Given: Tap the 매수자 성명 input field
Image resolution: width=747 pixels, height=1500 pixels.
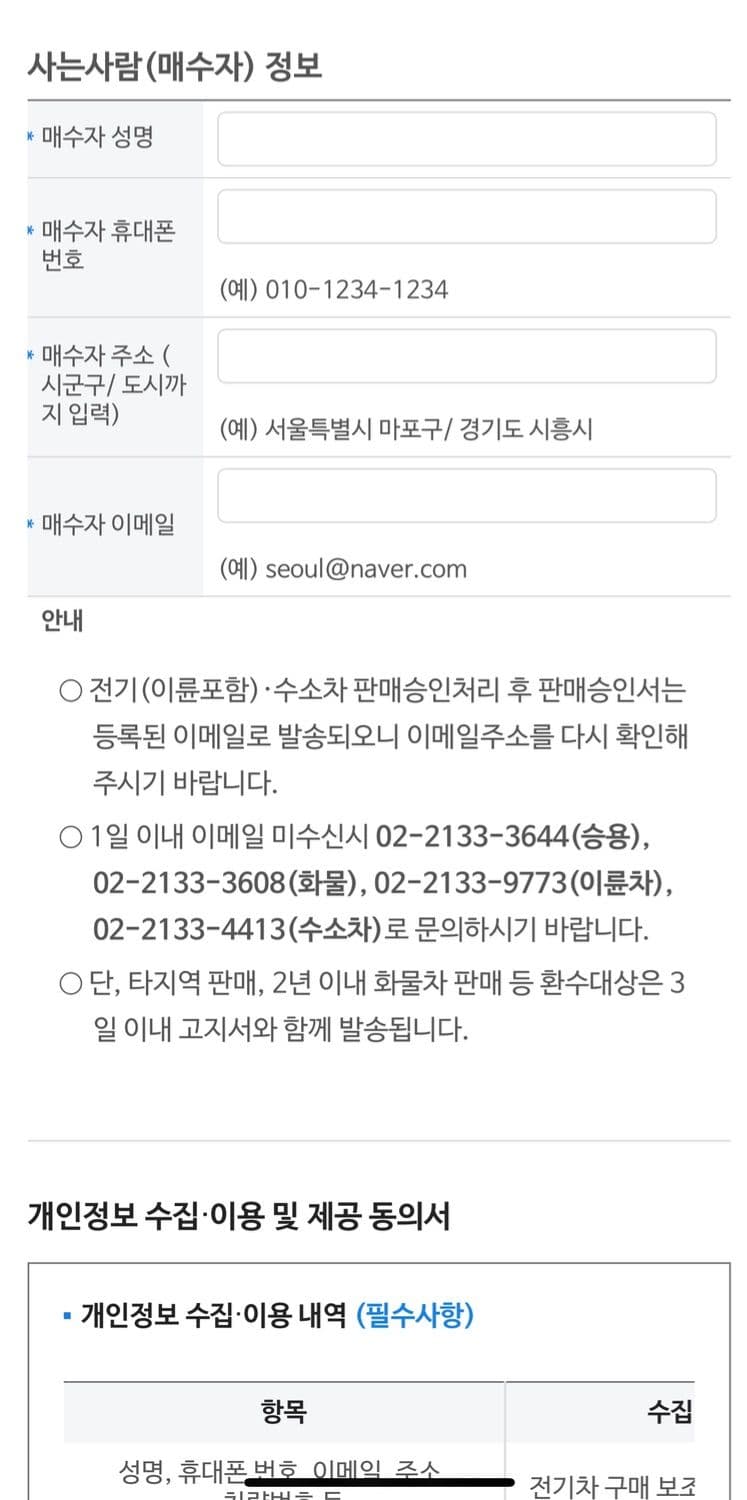Looking at the screenshot, I should point(467,139).
